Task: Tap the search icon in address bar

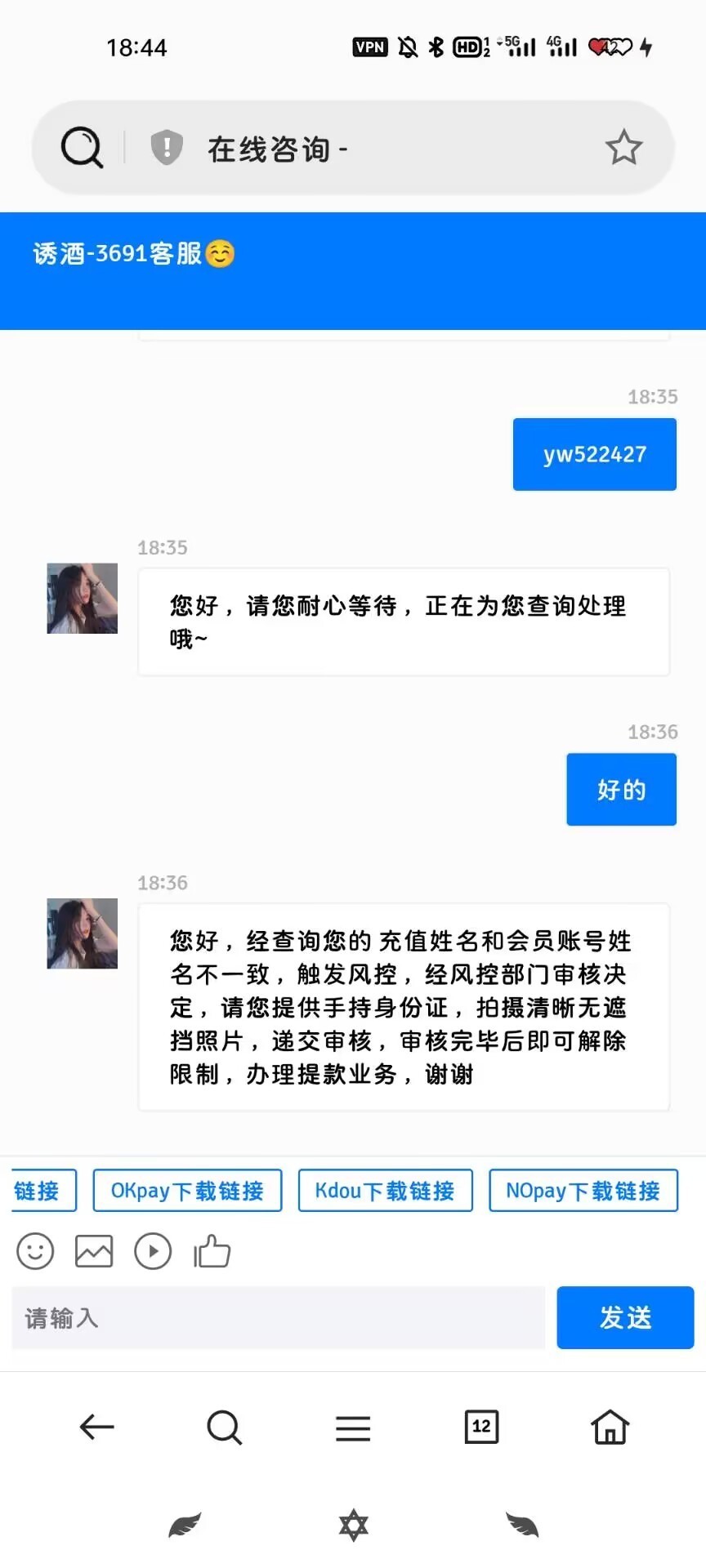Action: [82, 148]
